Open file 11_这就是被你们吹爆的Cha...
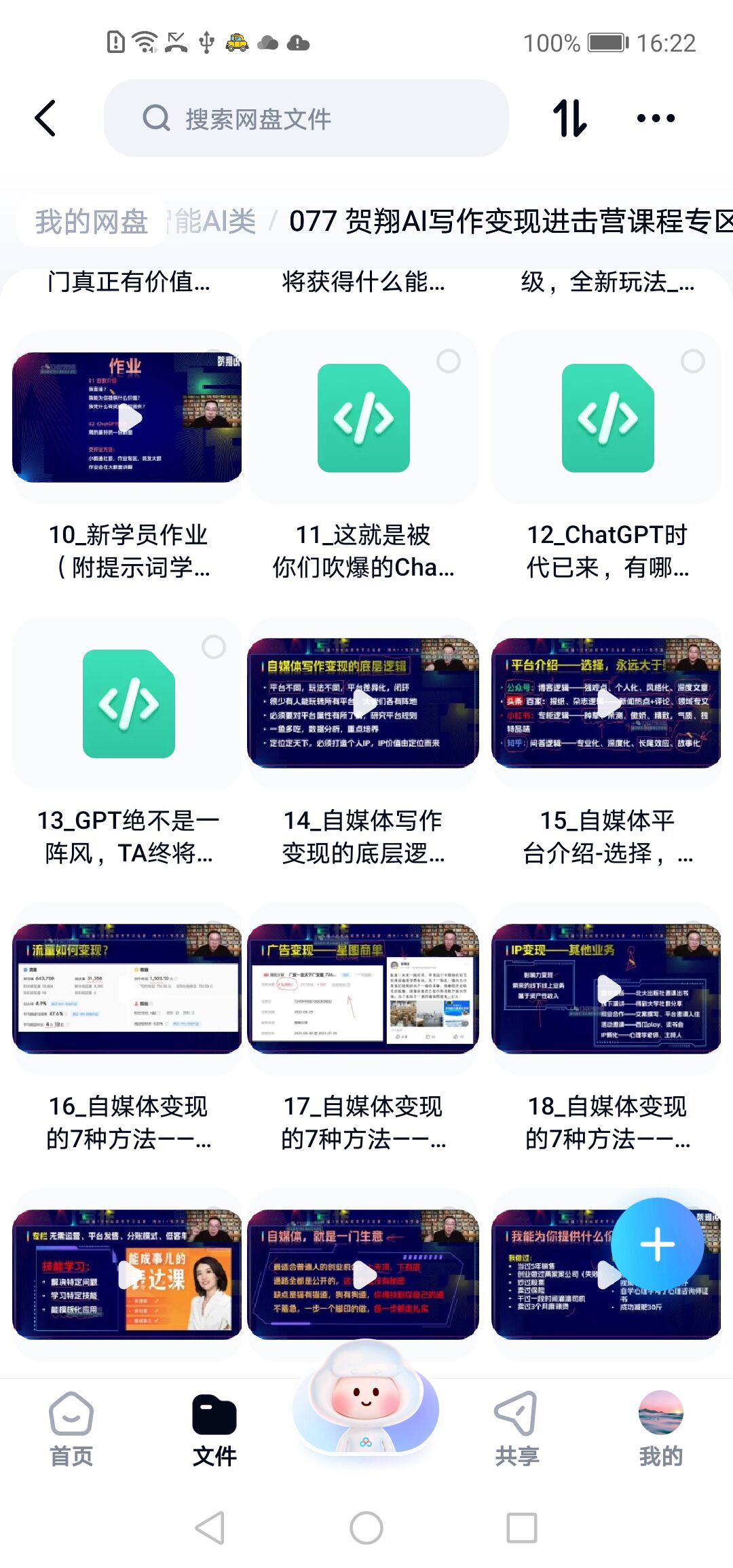Image resolution: width=733 pixels, height=1568 pixels. click(363, 419)
